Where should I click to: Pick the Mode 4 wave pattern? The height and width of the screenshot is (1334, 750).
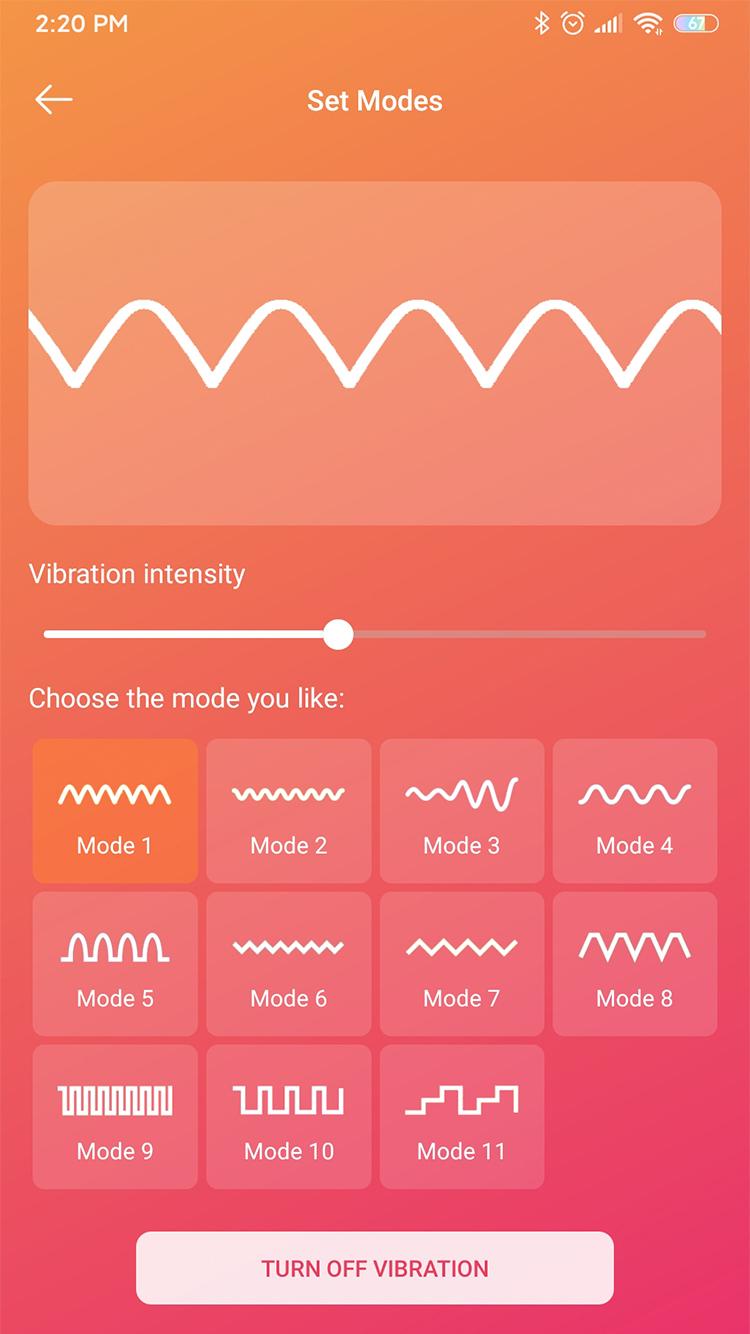(634, 811)
